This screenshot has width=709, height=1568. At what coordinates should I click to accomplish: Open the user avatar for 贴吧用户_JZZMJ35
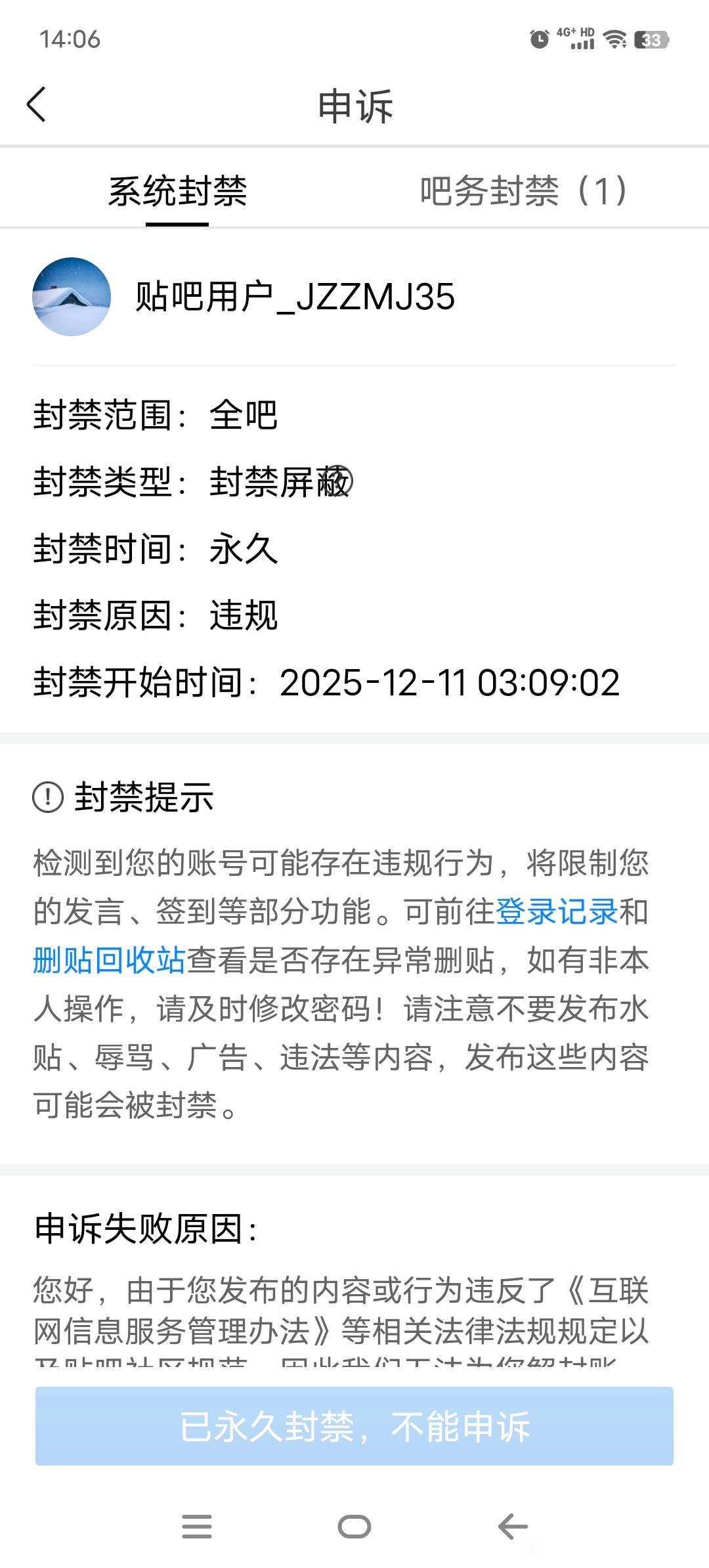72,297
